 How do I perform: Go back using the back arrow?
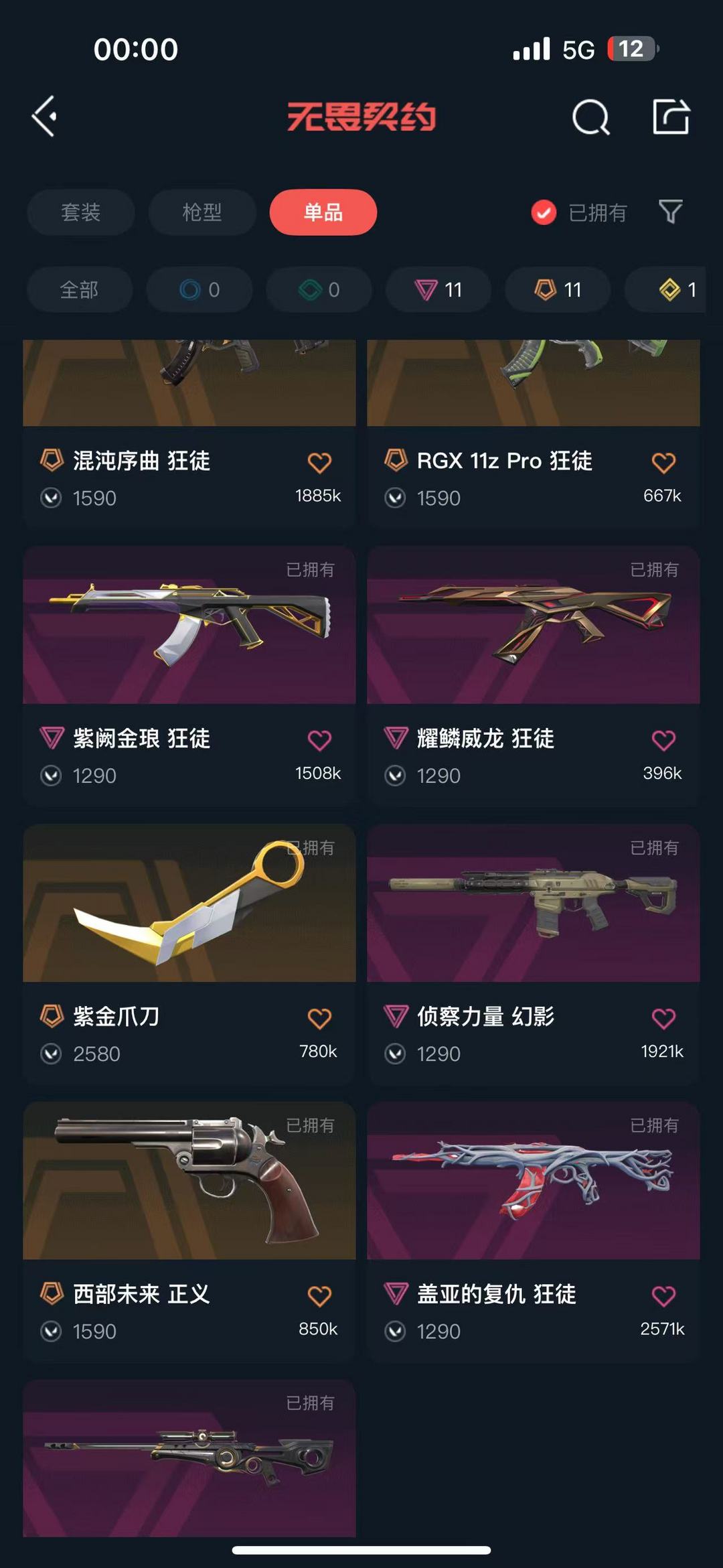(x=45, y=117)
